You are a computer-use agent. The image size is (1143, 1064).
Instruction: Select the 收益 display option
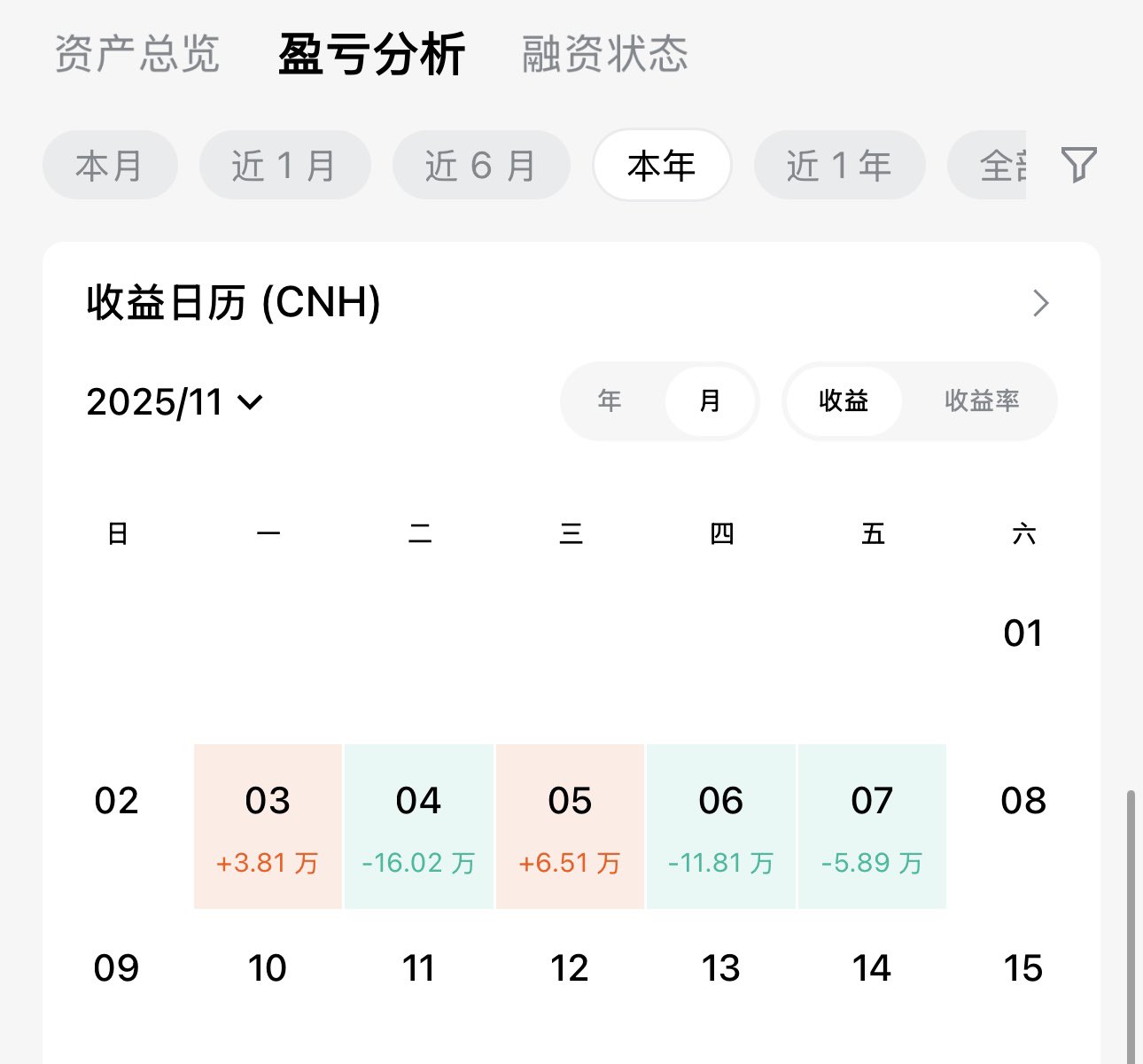tap(843, 401)
